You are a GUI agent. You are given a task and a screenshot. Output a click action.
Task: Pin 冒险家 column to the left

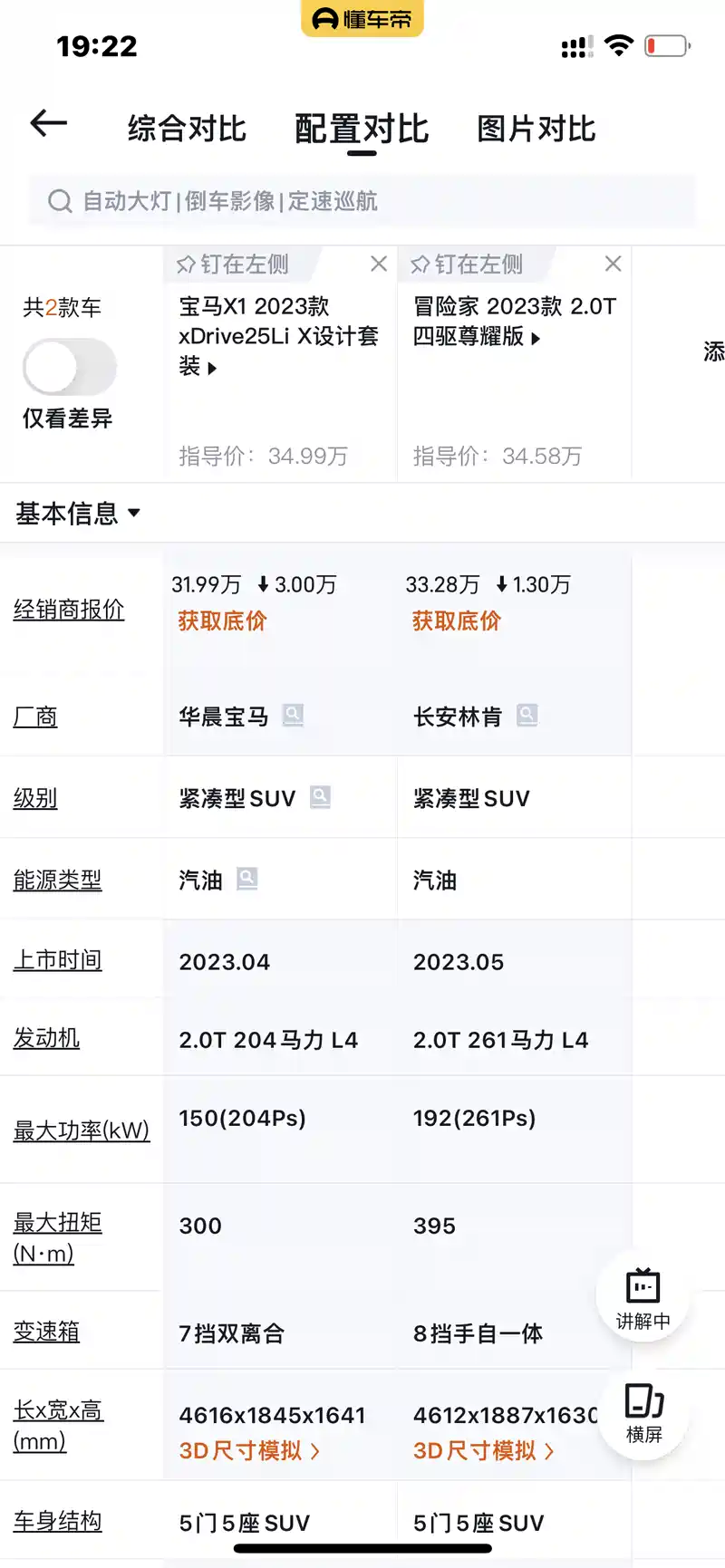[x=467, y=265]
